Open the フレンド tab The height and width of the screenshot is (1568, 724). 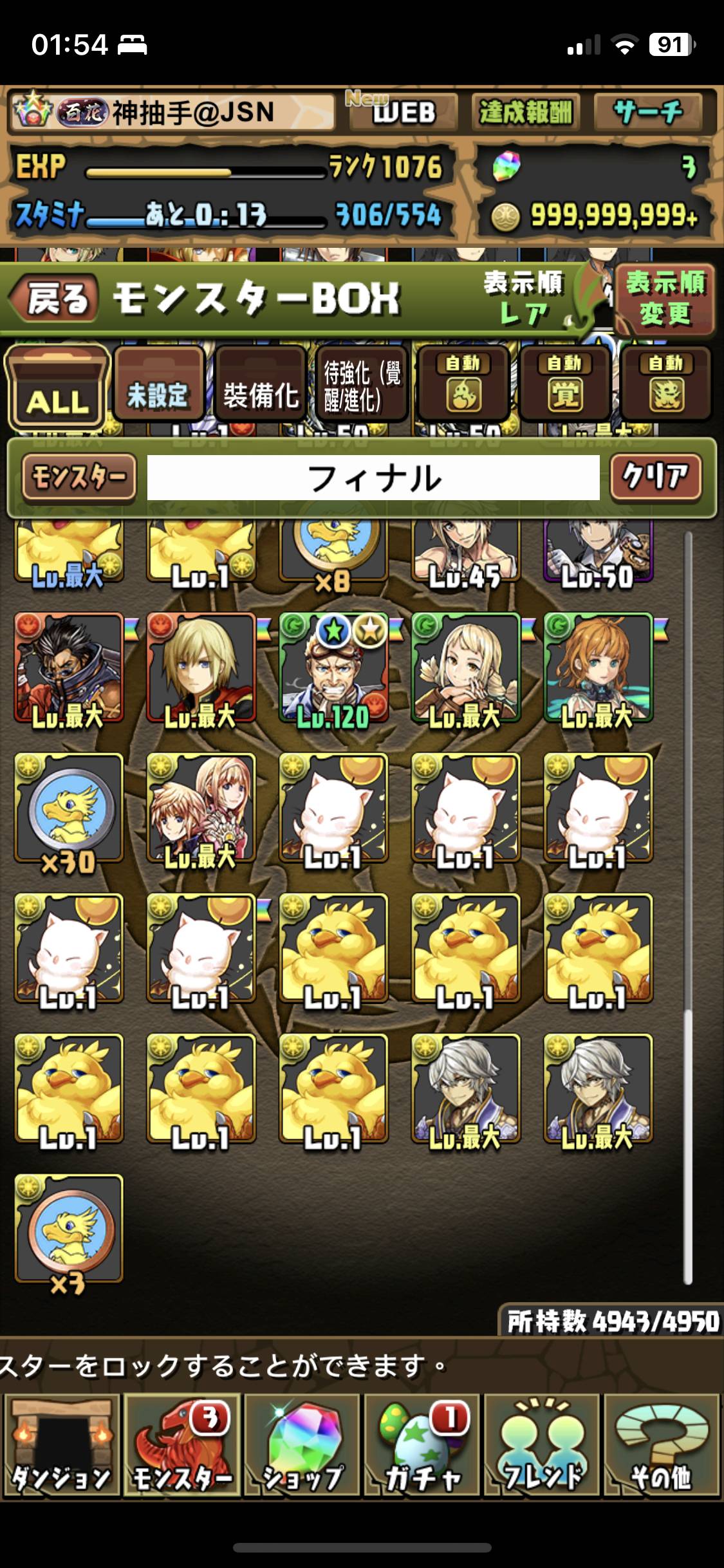pyautogui.click(x=542, y=1444)
